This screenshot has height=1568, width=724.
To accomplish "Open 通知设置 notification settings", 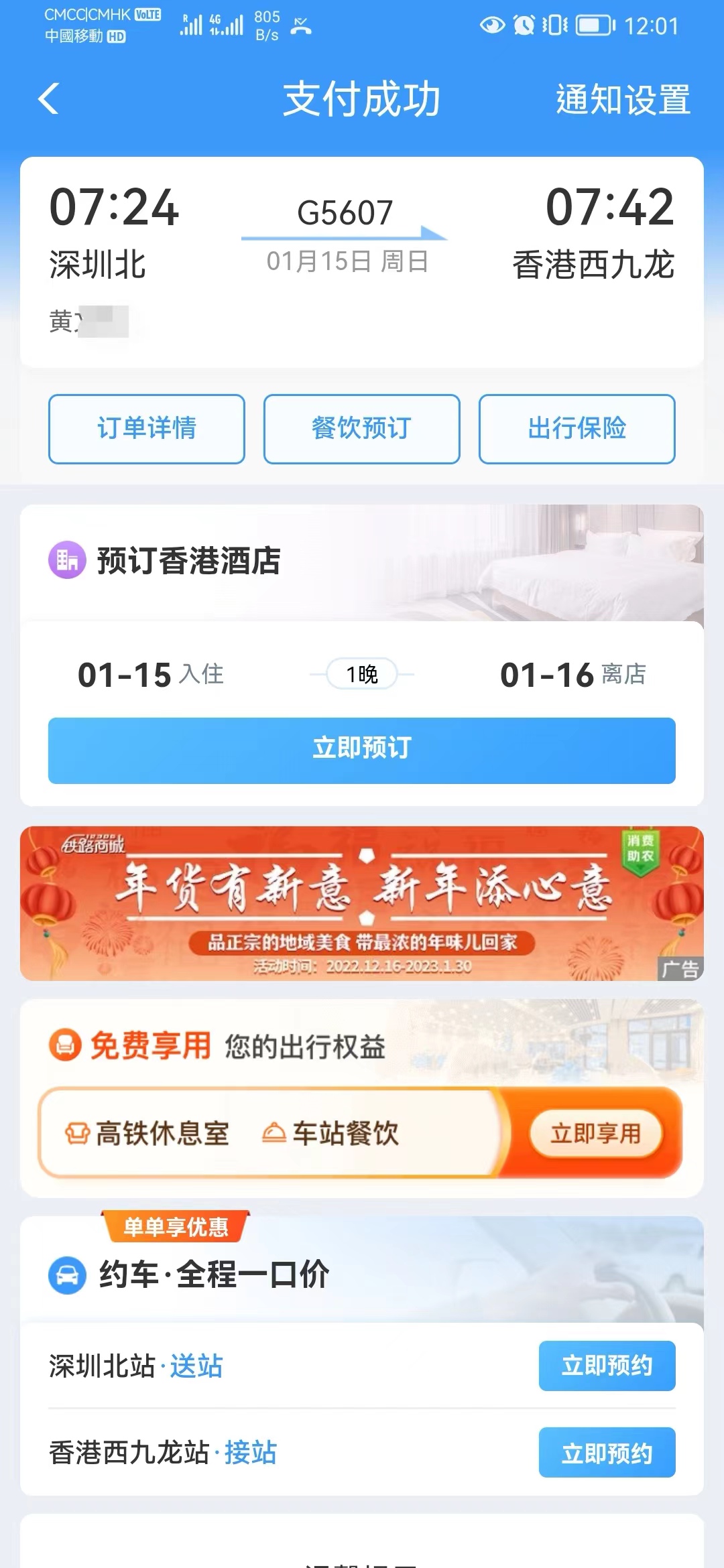I will [622, 100].
